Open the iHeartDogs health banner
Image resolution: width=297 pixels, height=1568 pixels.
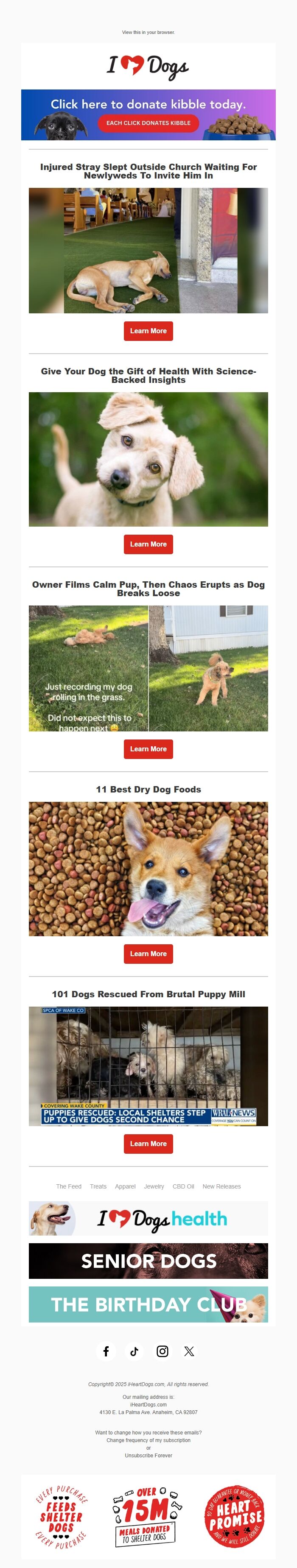click(148, 1218)
